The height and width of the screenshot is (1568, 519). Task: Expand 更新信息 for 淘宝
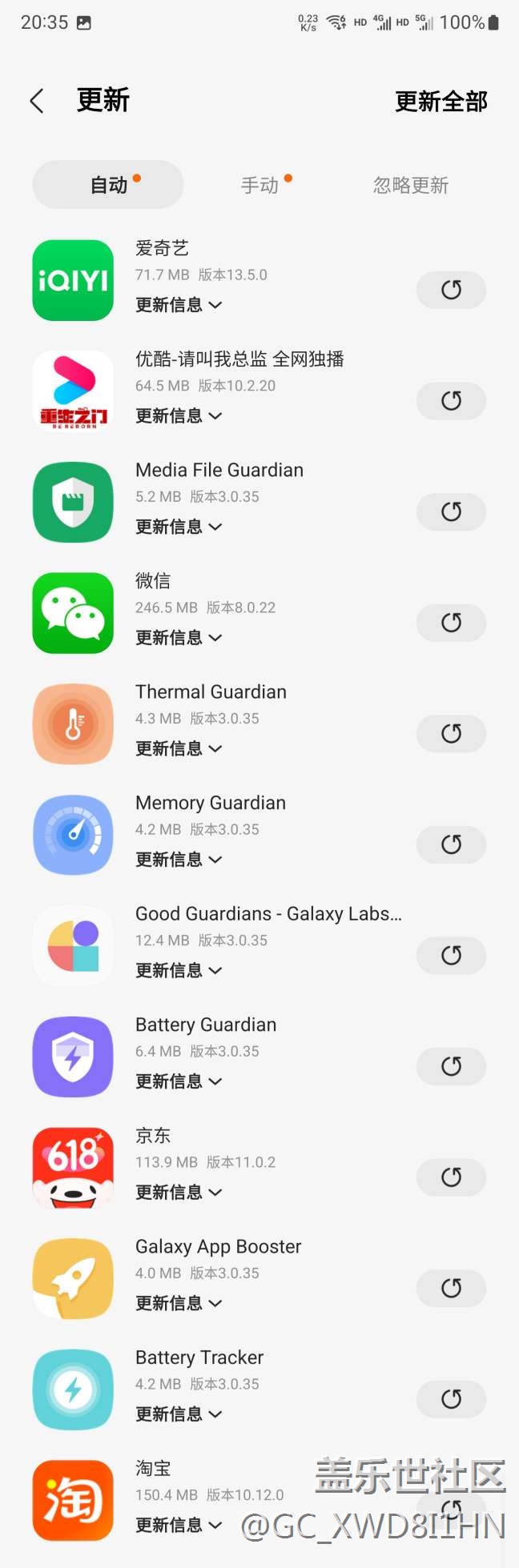coord(179,1526)
